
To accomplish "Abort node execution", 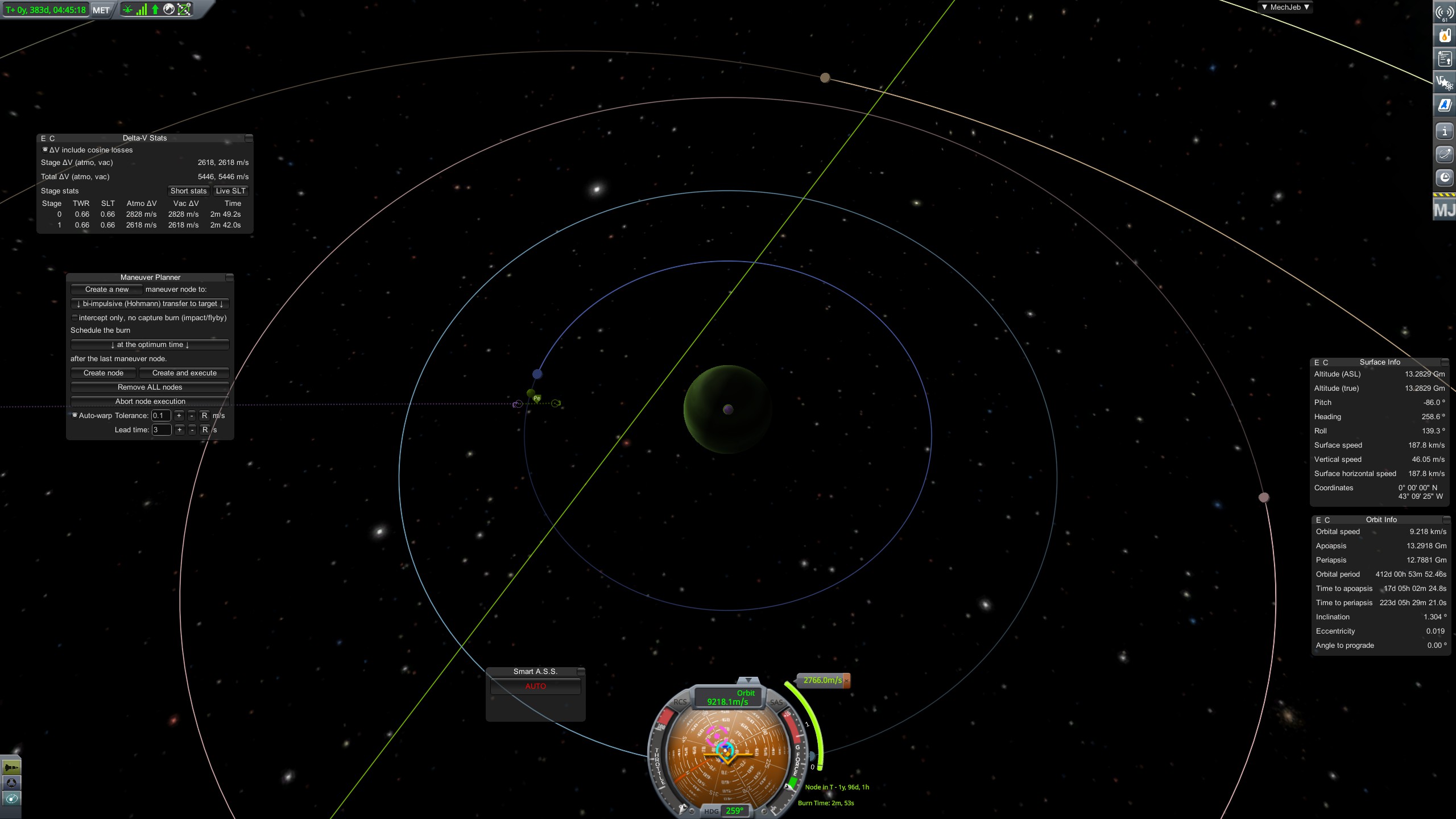I will coord(150,402).
